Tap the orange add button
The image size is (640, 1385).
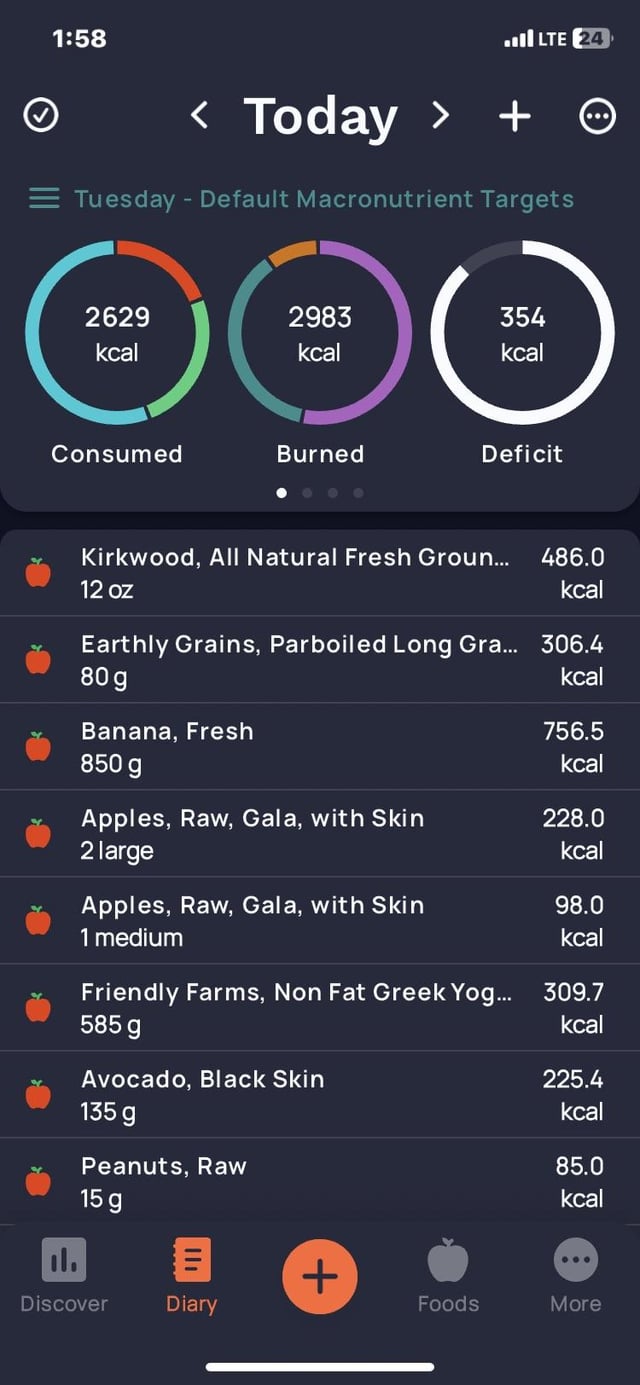(x=320, y=1277)
